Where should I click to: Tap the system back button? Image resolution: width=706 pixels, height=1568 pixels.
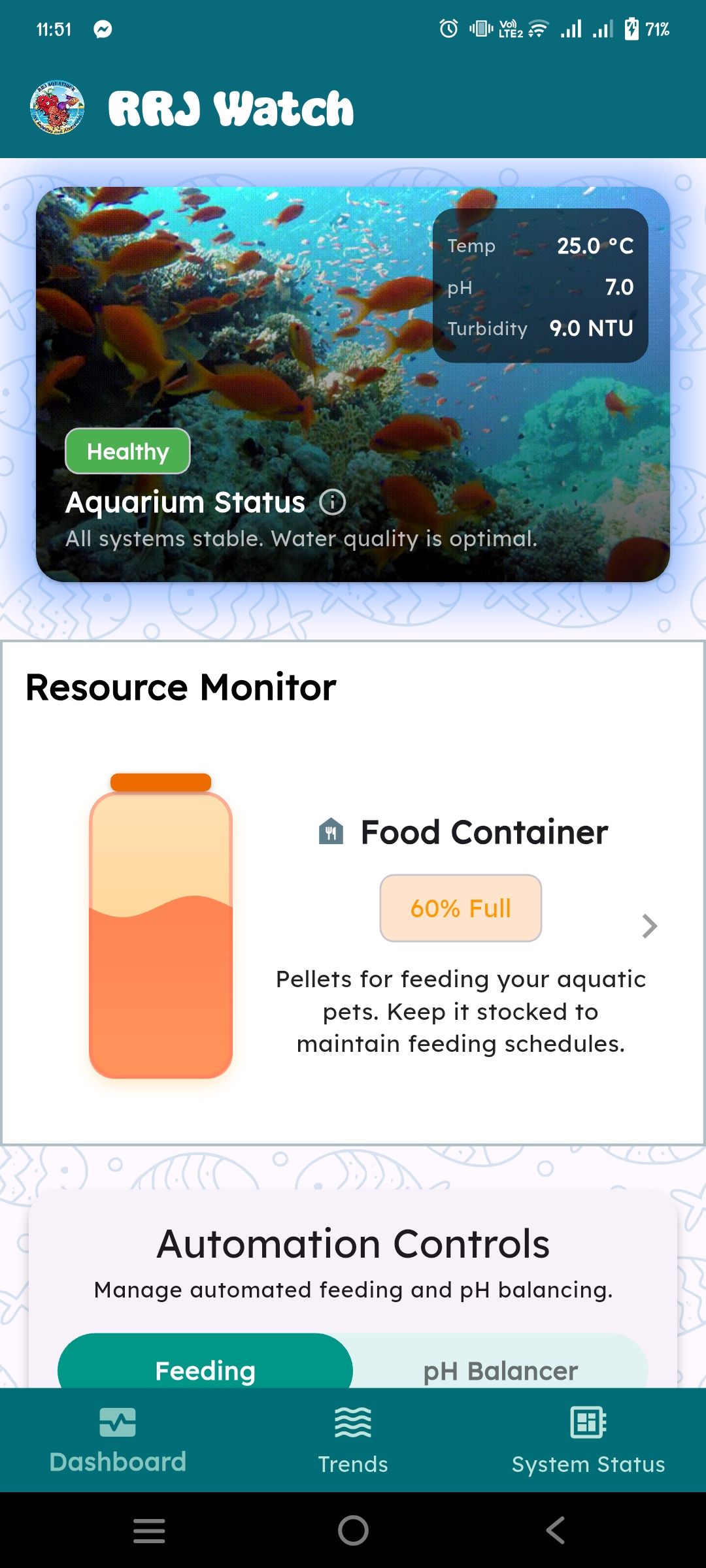(556, 1530)
